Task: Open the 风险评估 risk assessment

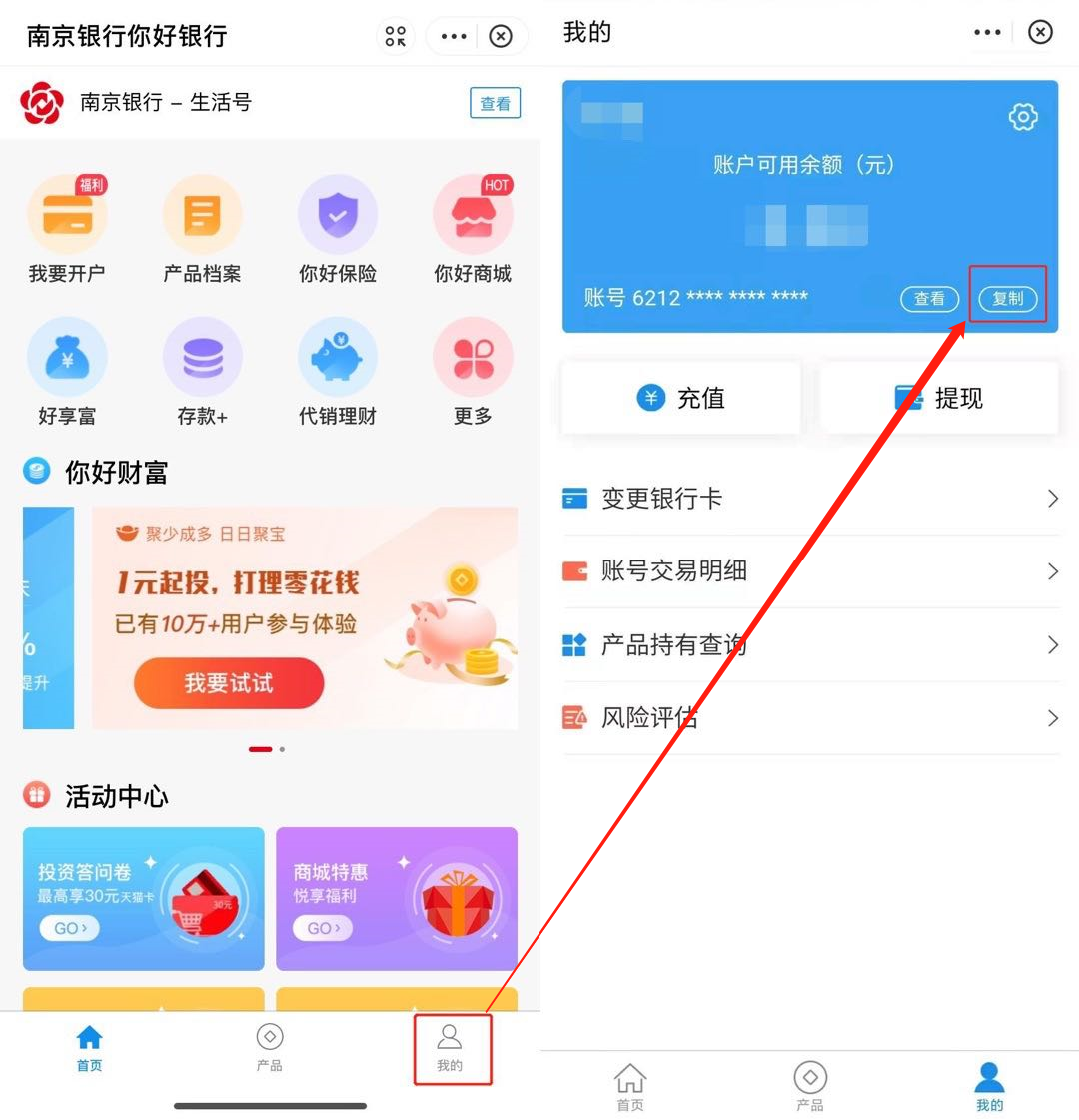Action: 809,718
